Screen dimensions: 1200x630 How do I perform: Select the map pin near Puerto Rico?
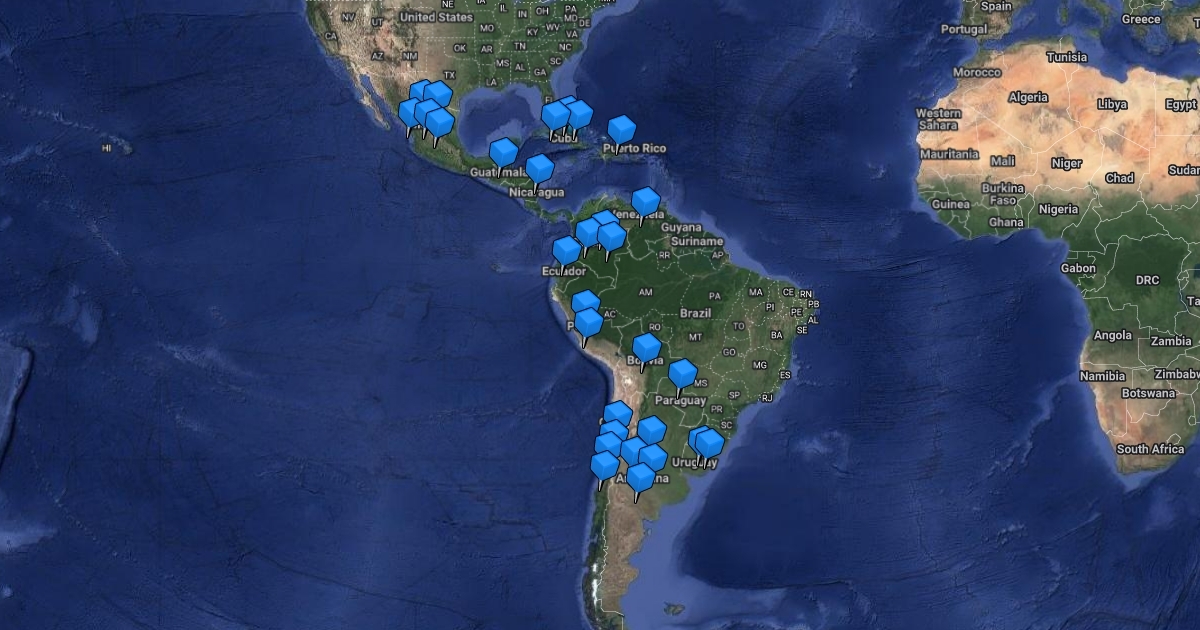[622, 129]
